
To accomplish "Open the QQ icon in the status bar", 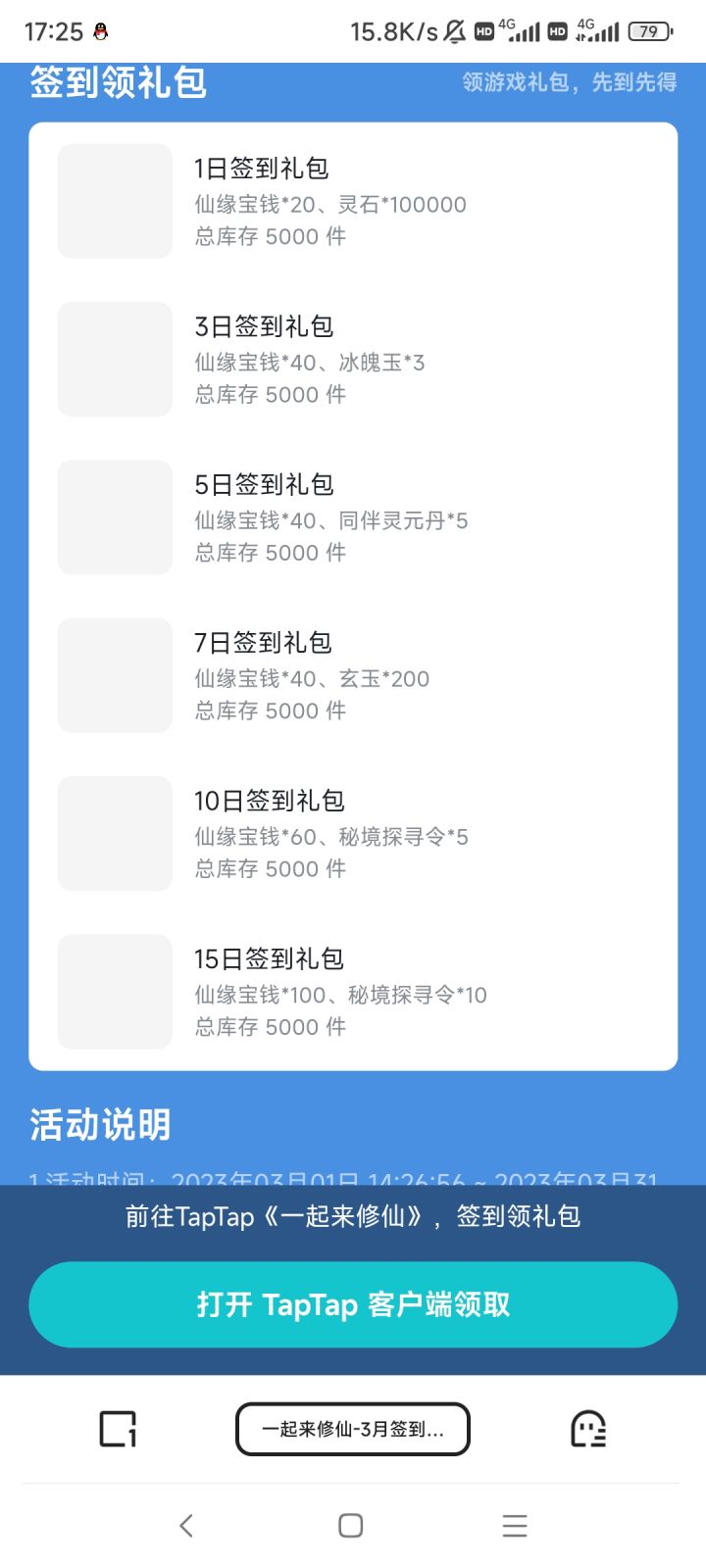I will [x=101, y=29].
